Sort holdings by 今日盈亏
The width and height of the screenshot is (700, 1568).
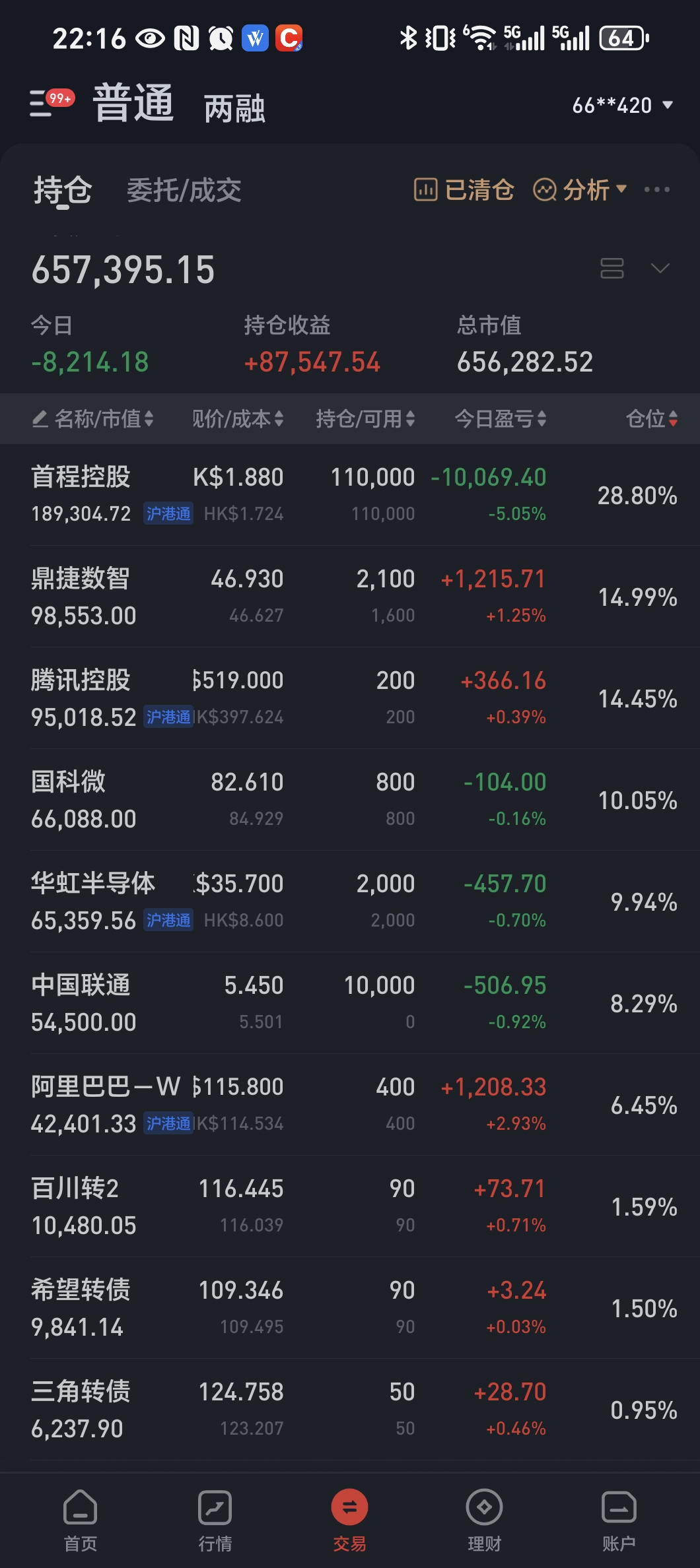point(501,418)
